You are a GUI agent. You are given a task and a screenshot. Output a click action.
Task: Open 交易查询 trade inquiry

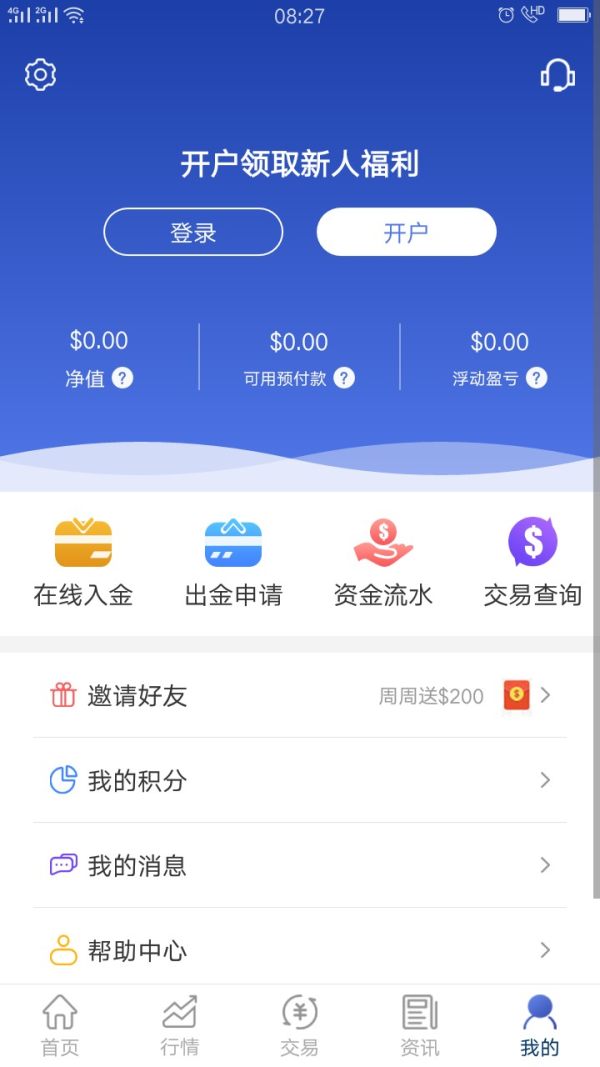[532, 563]
